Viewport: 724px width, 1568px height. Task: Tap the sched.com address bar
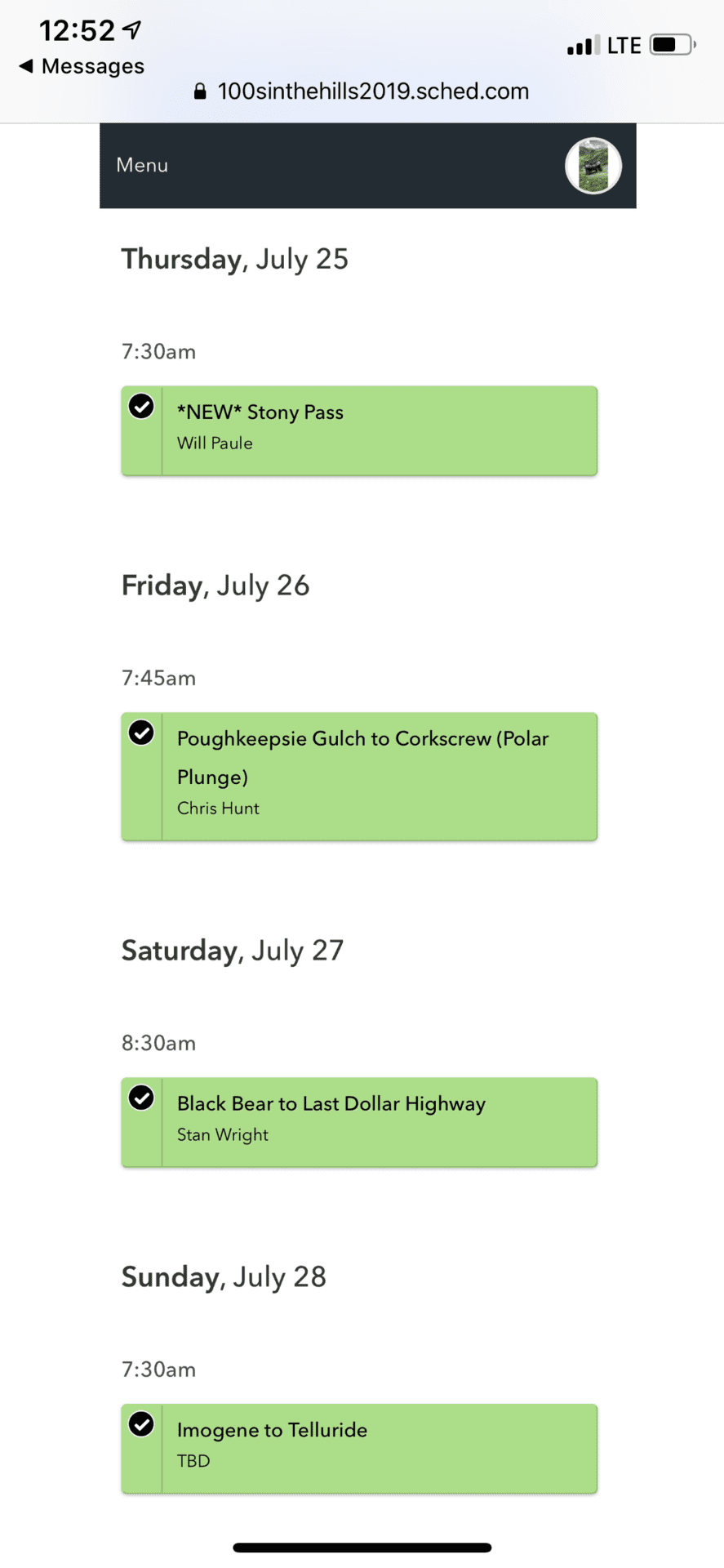[x=362, y=91]
